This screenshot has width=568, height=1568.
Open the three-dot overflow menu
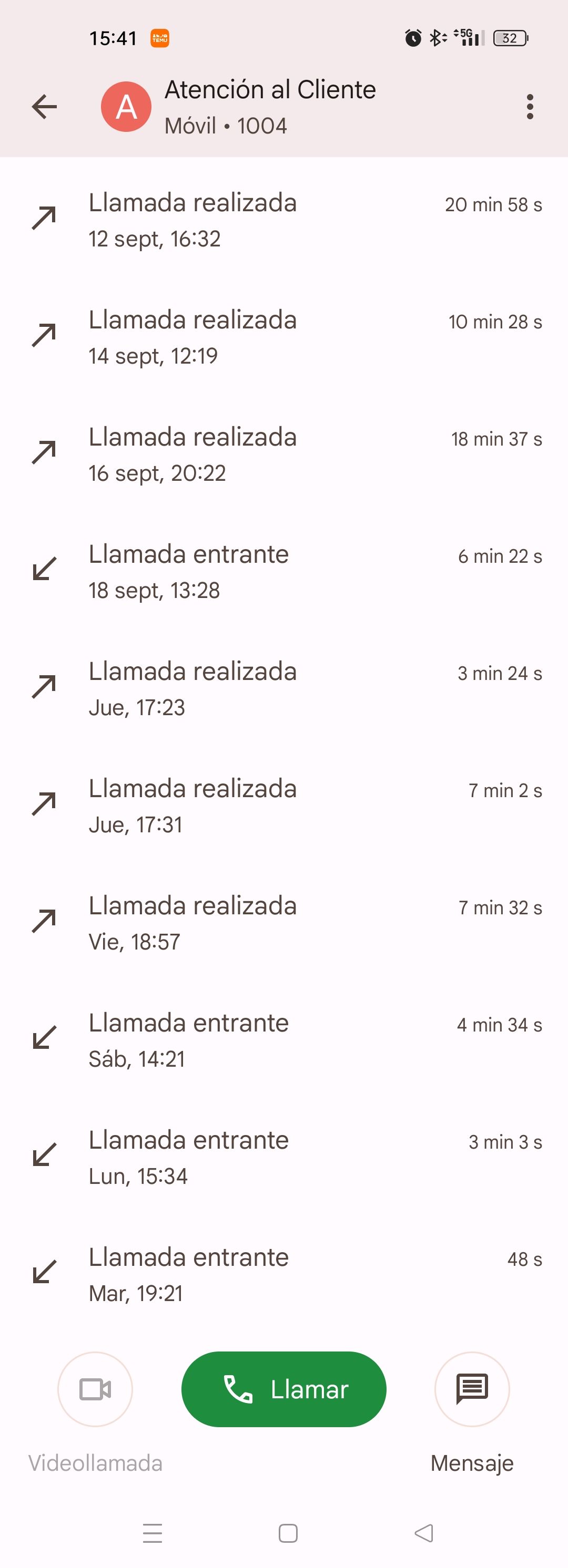[x=530, y=107]
